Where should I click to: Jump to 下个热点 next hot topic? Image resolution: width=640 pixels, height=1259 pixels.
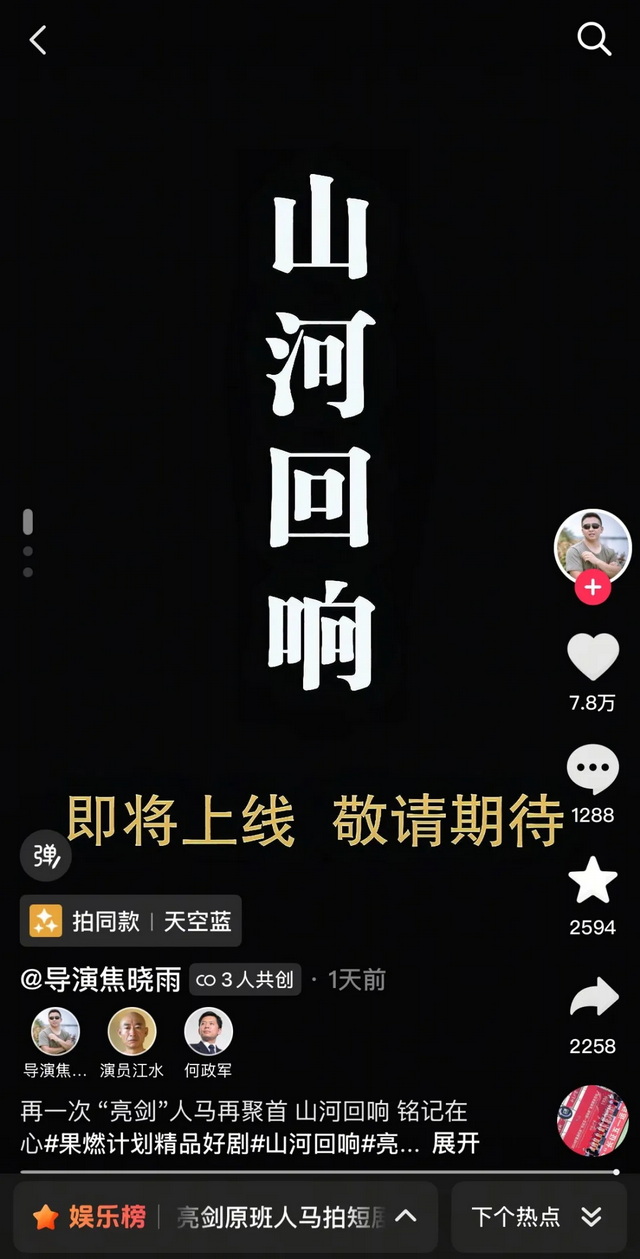pos(536,1217)
